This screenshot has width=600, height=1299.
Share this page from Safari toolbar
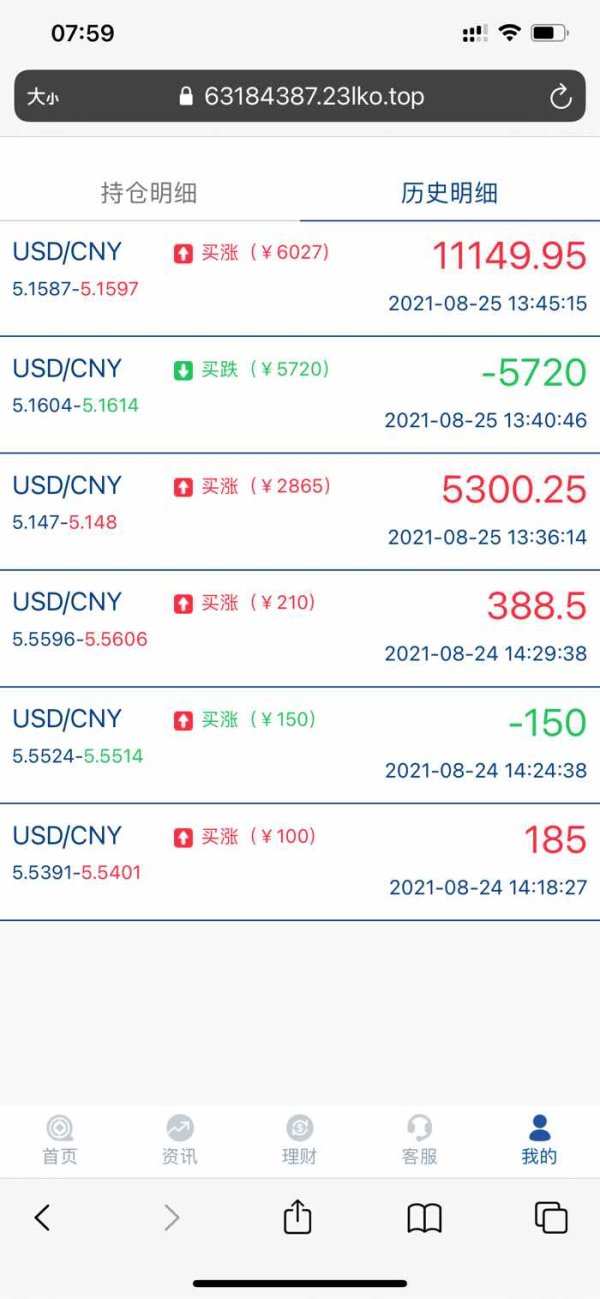pyautogui.click(x=297, y=1215)
